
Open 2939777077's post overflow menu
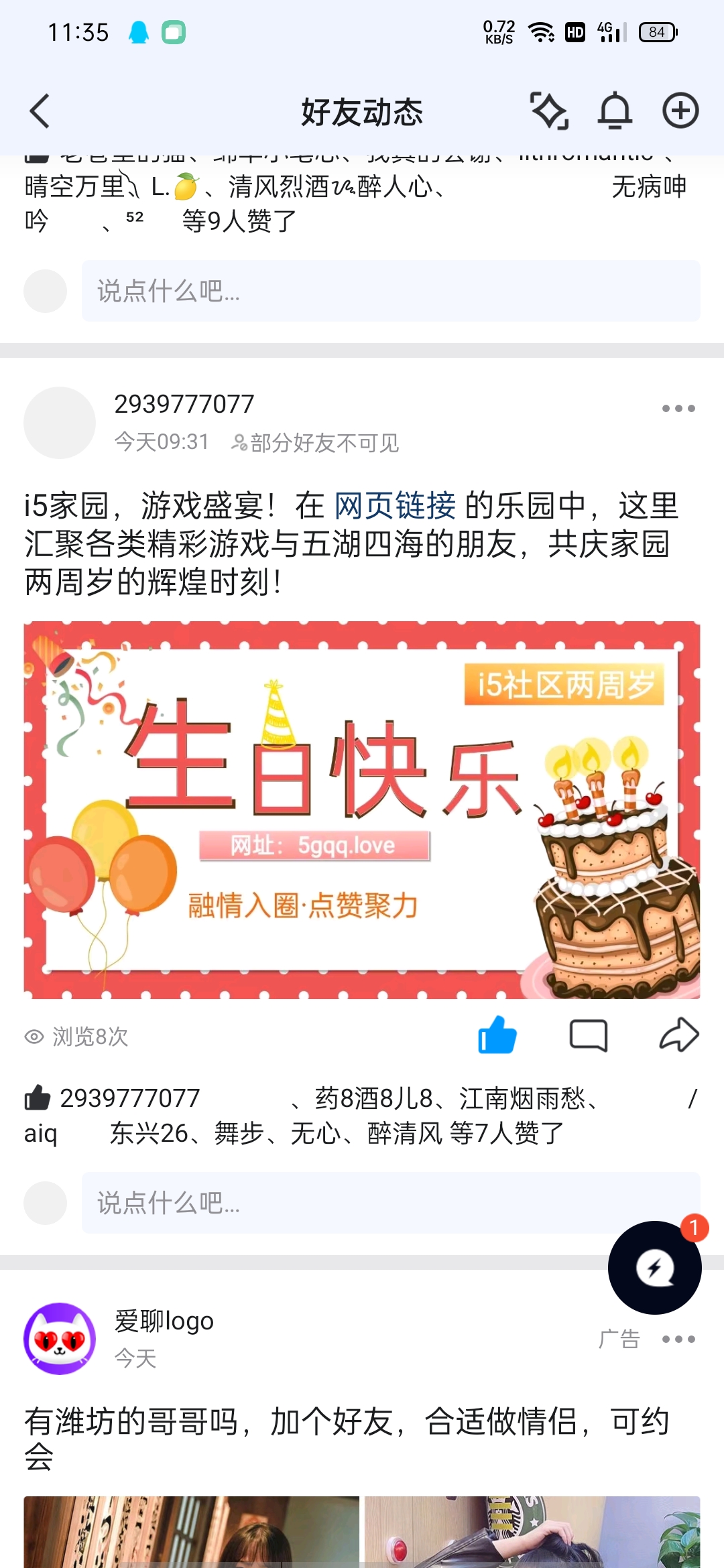[x=678, y=408]
